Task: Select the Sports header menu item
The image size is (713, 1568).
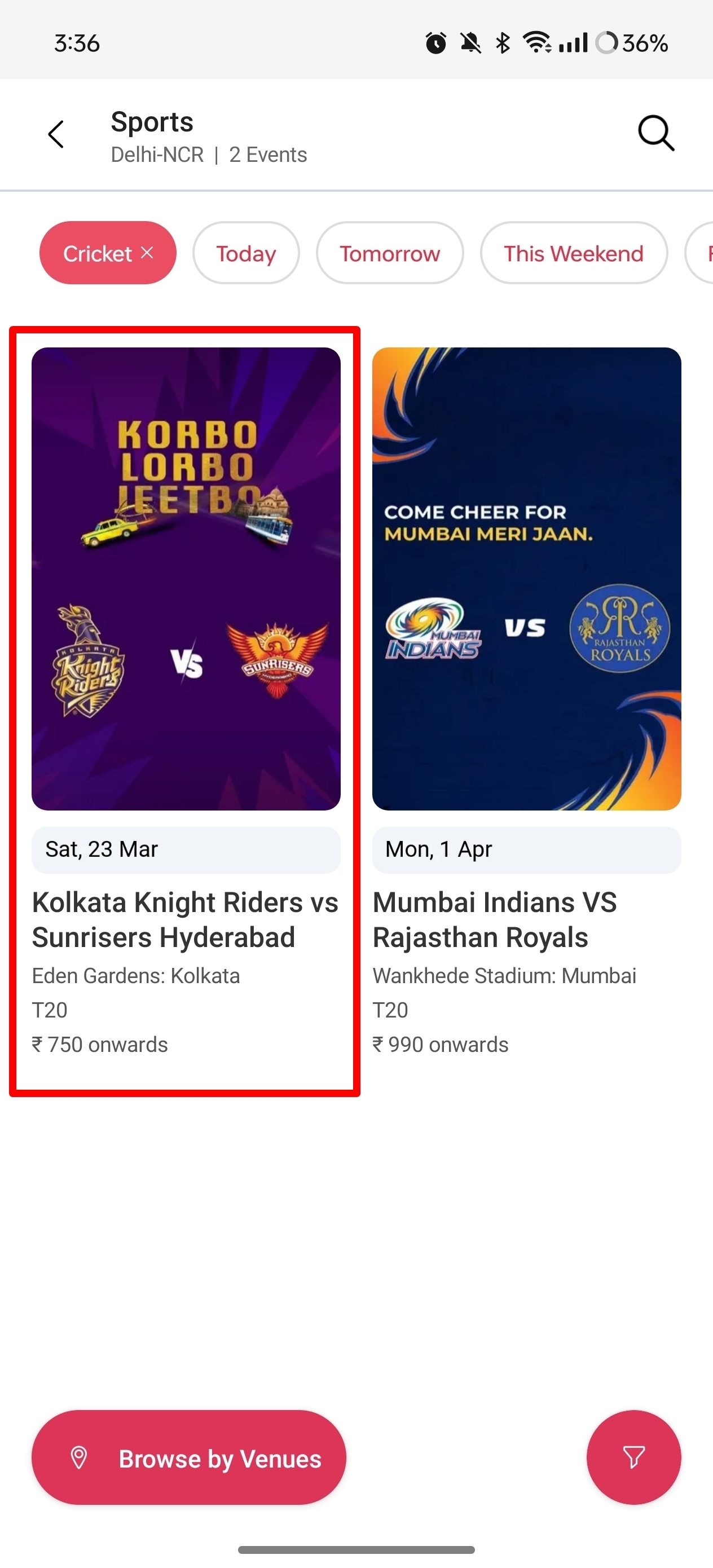Action: (x=152, y=121)
